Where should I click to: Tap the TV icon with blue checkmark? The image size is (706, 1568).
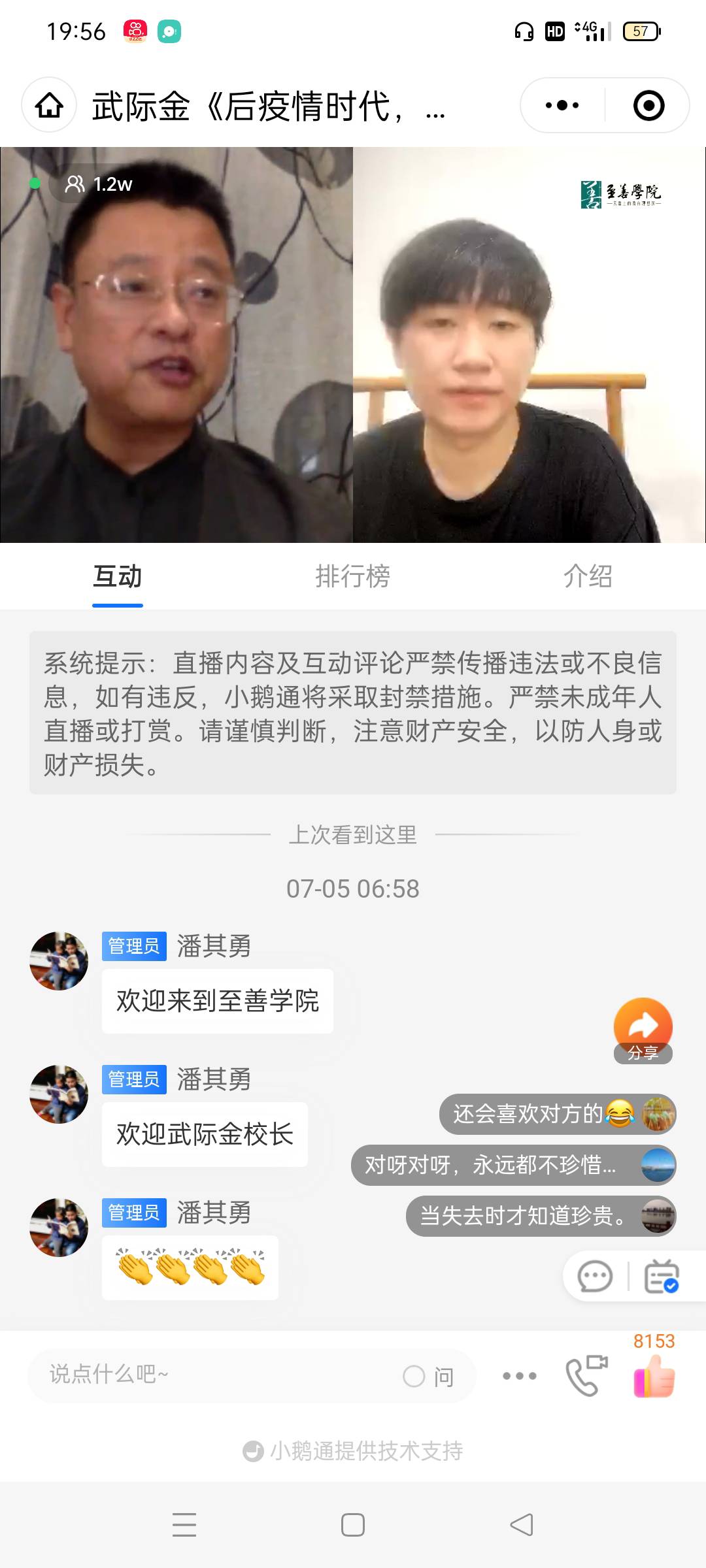pos(662,1275)
